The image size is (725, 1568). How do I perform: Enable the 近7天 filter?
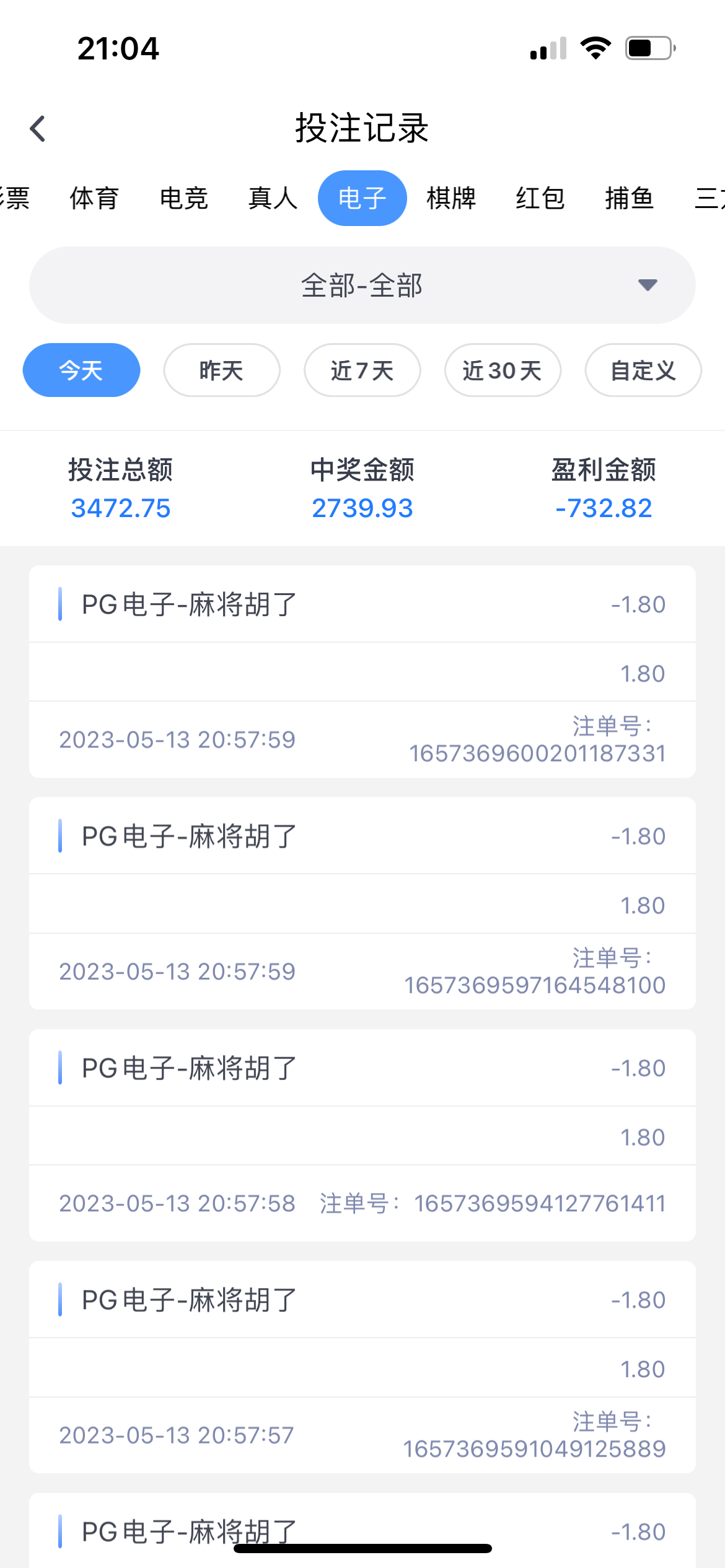click(362, 370)
